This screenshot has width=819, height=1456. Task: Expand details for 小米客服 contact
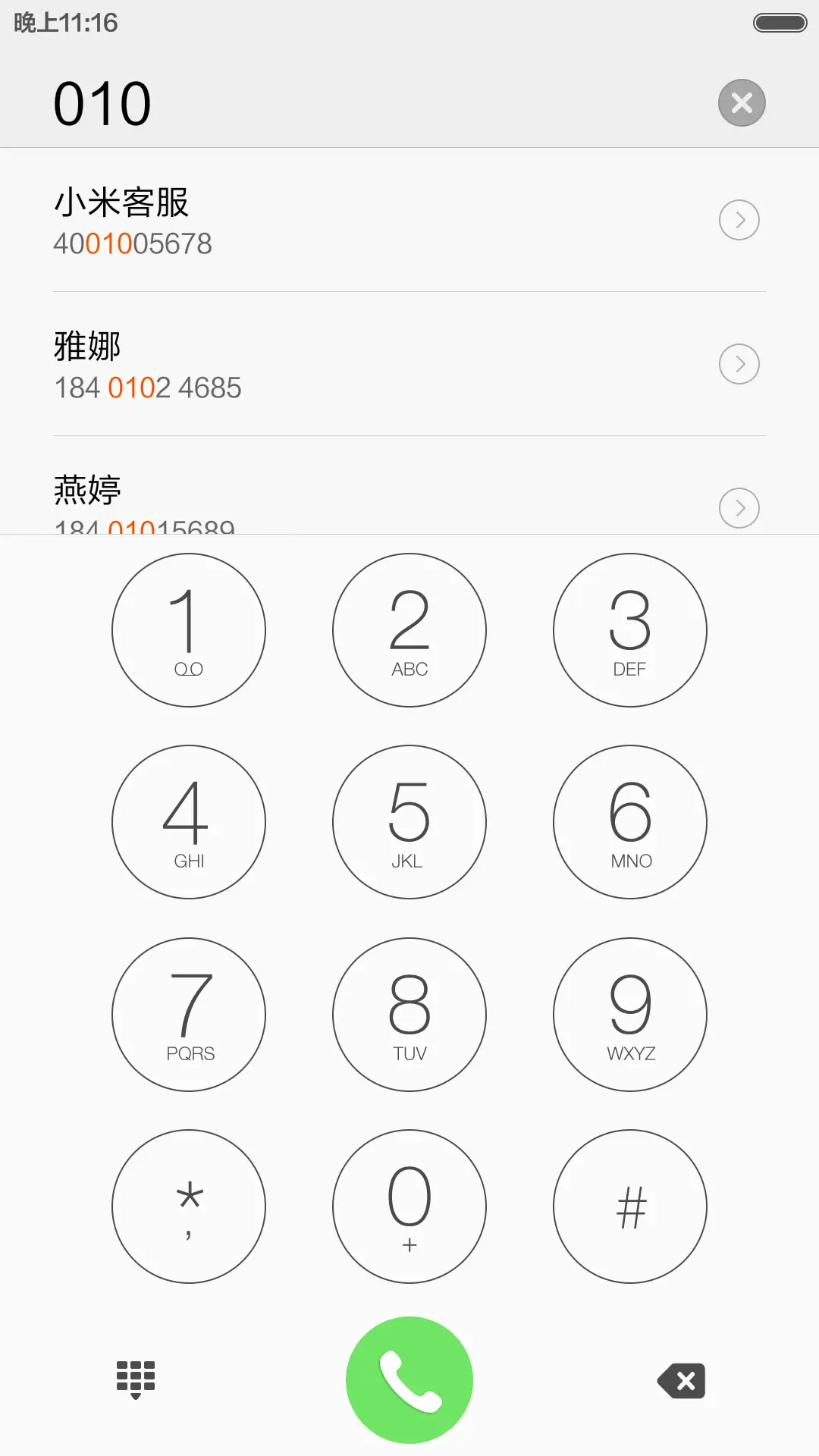tap(739, 220)
